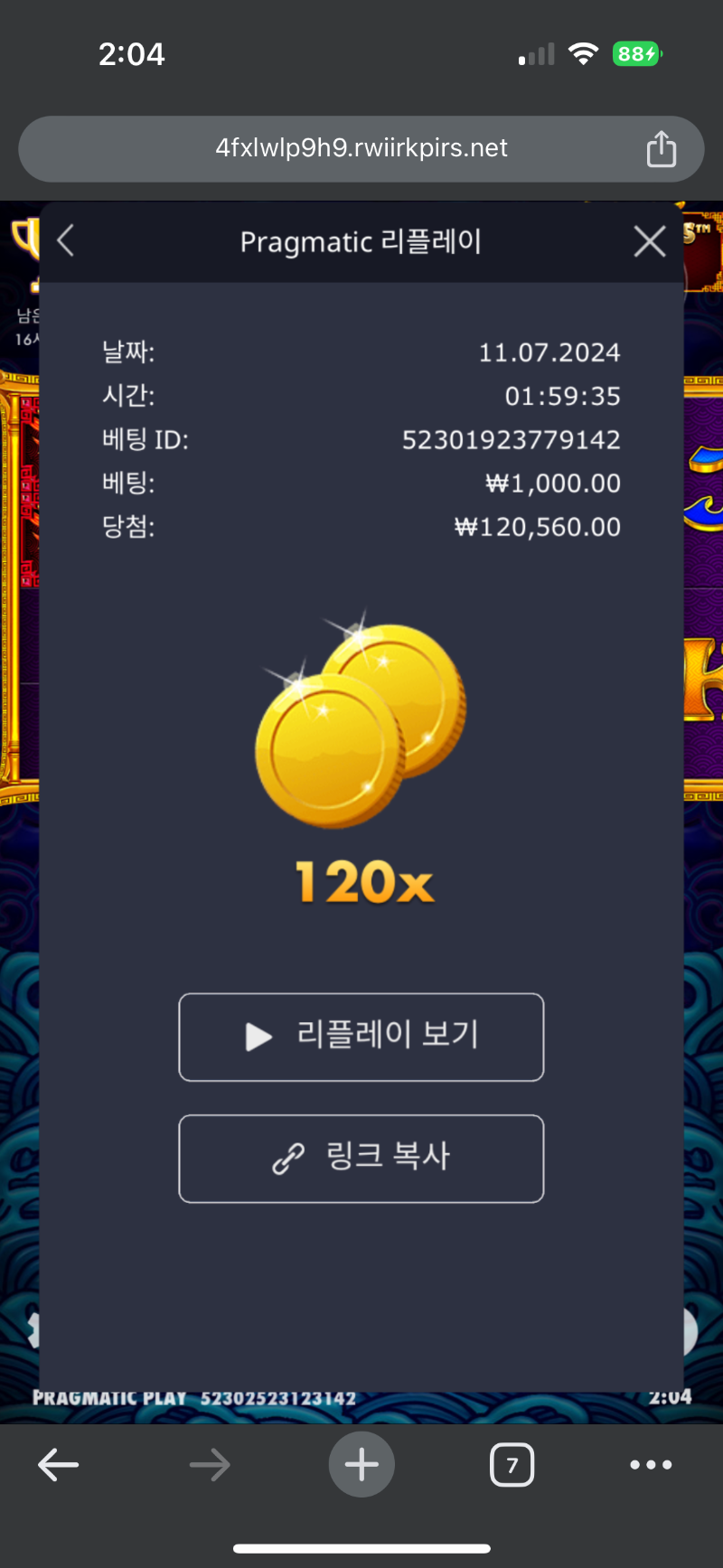This screenshot has height=1568, width=723.
Task: Open the browser's three-dot menu
Action: click(x=651, y=1464)
